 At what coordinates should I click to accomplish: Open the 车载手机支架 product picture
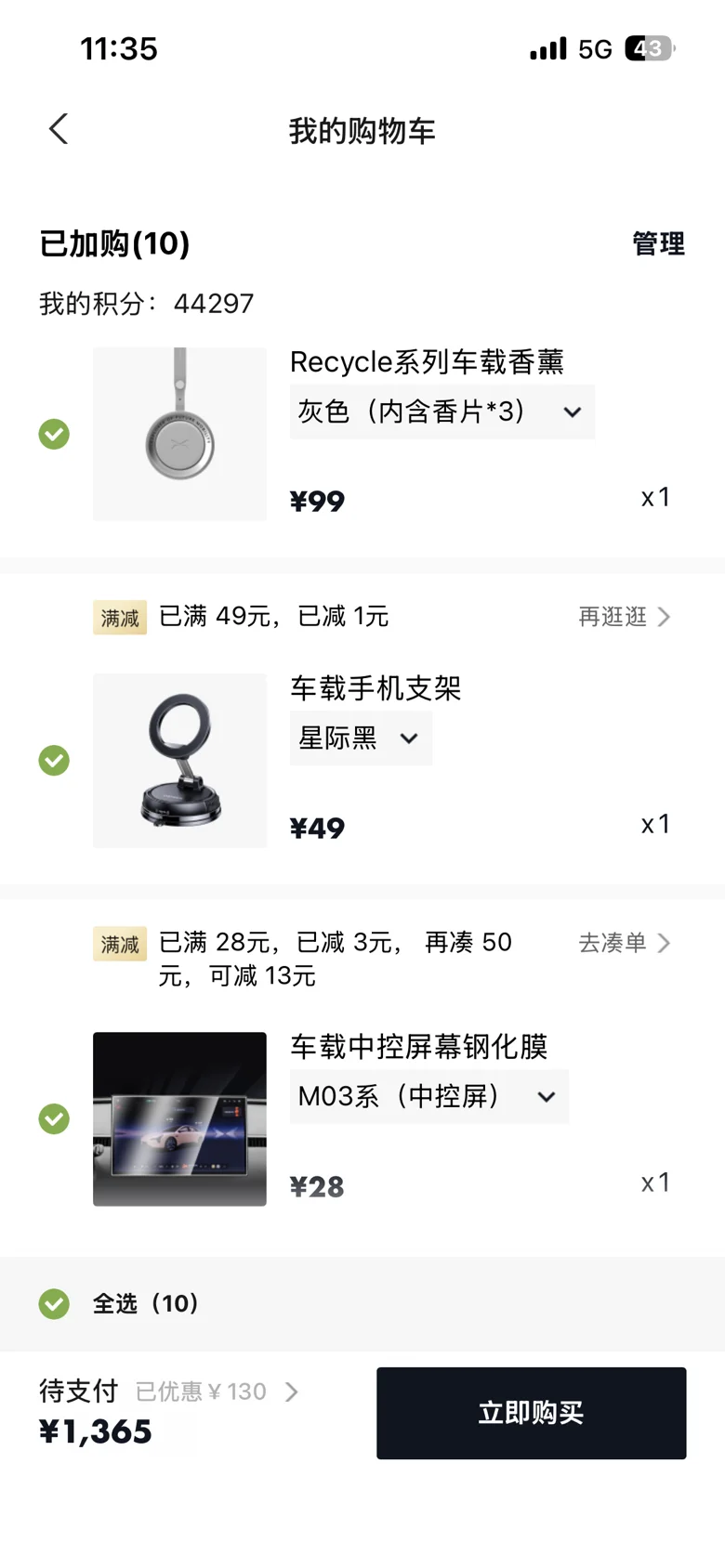click(179, 760)
